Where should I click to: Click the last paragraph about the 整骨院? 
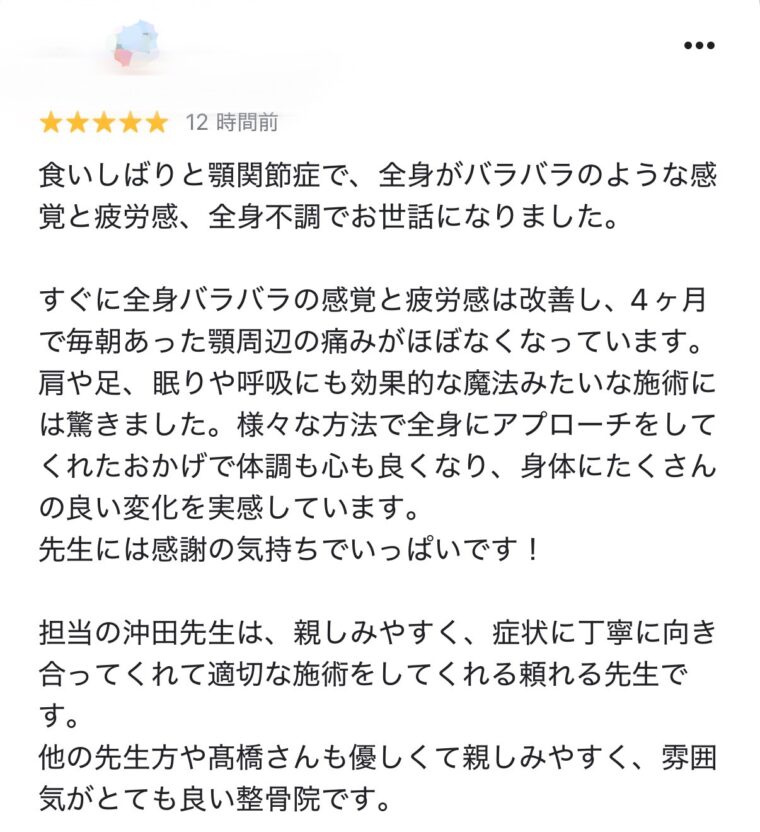(380, 775)
